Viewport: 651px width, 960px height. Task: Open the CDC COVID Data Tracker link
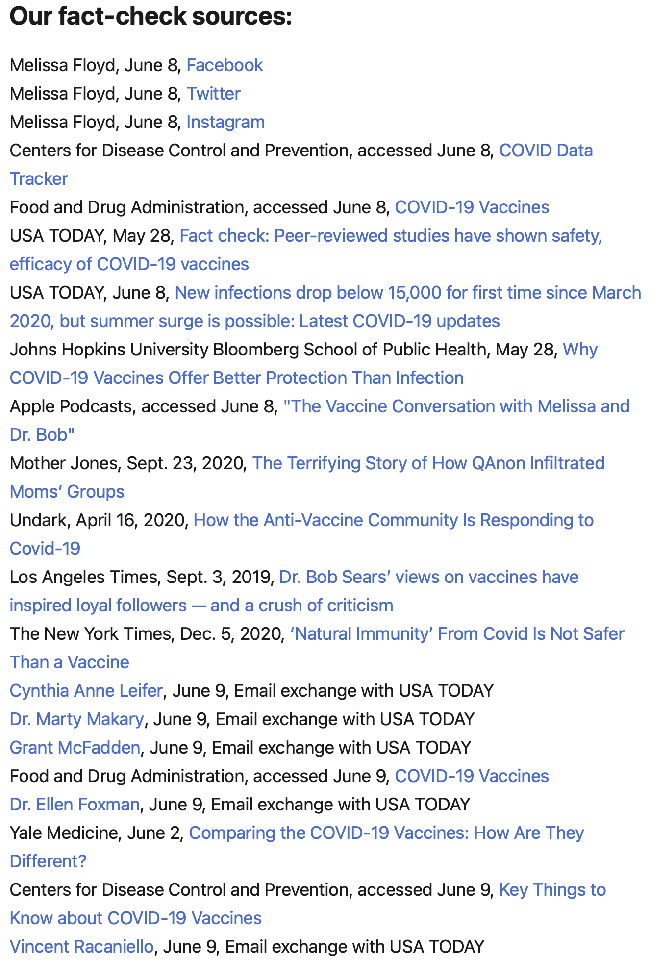tap(545, 150)
